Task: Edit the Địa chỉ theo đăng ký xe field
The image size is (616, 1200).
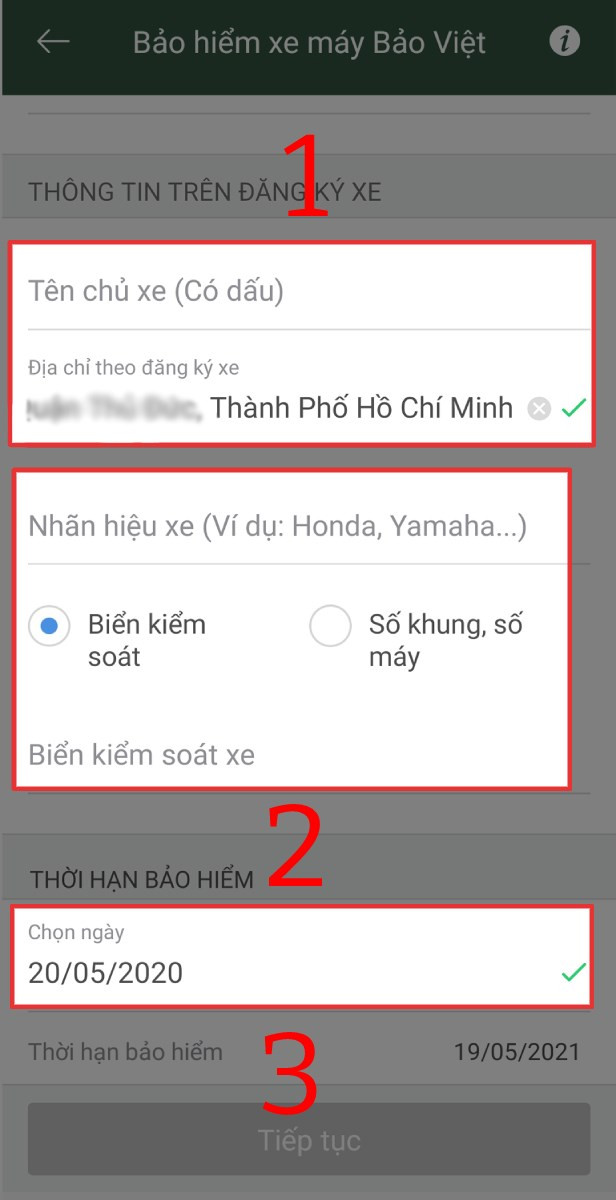Action: 270,408
